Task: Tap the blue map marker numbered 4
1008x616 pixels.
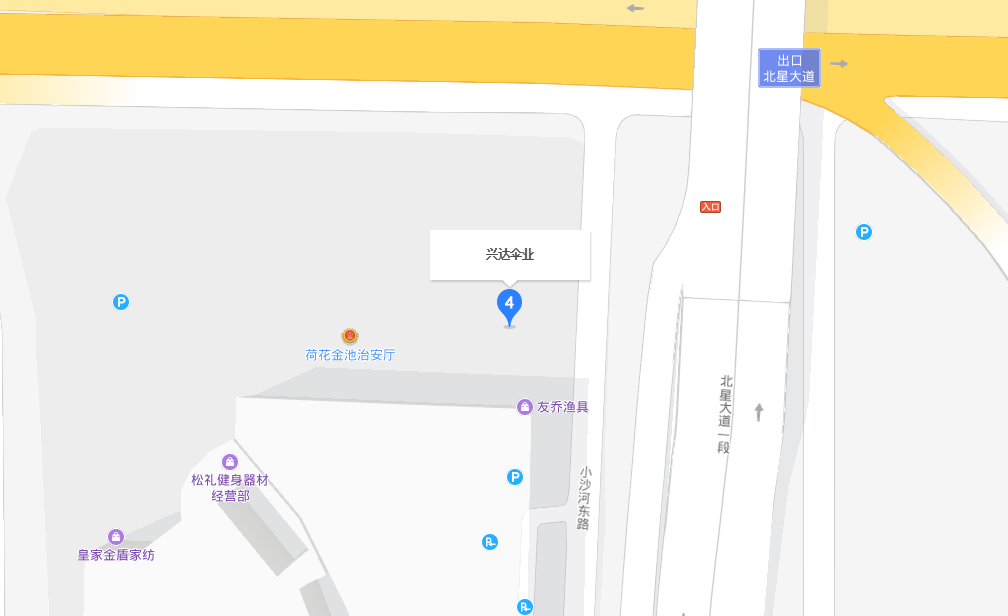Action: pos(510,304)
